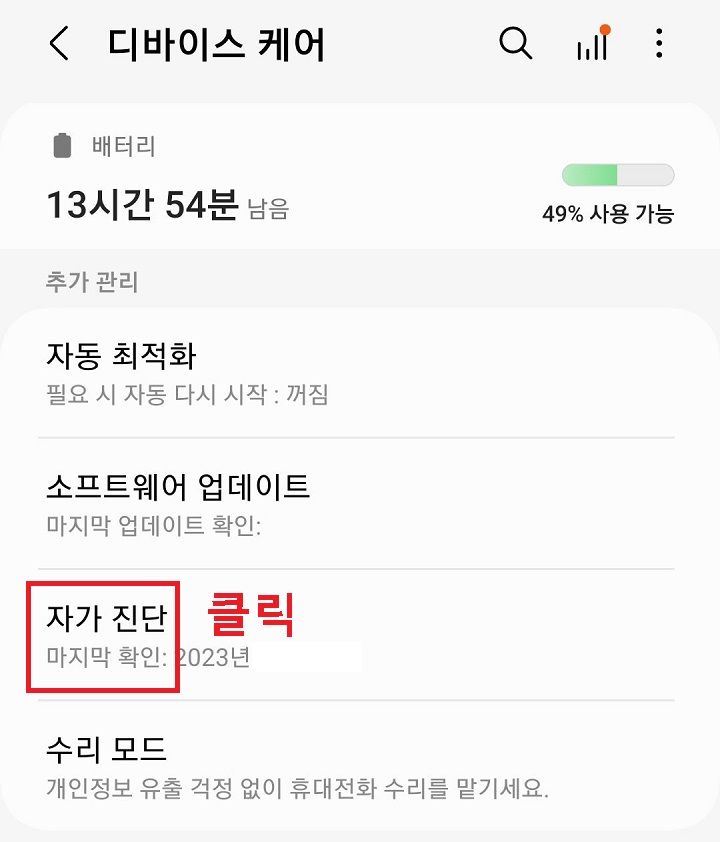Viewport: 720px width, 842px height.
Task: Tap the battery icon next to 배터리
Action: [63, 141]
